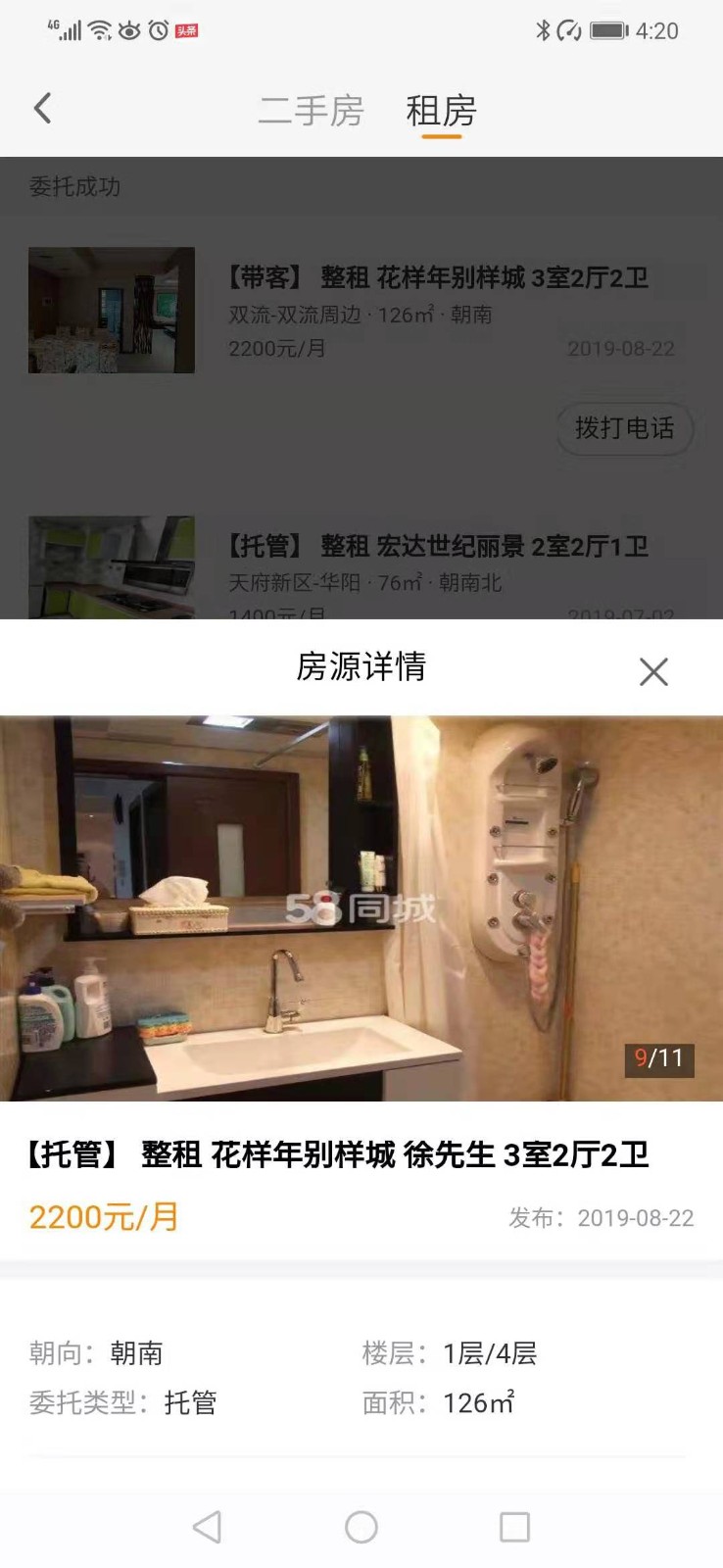This screenshot has height=1568, width=723.
Task: Select the 租房 tab
Action: pos(441,111)
